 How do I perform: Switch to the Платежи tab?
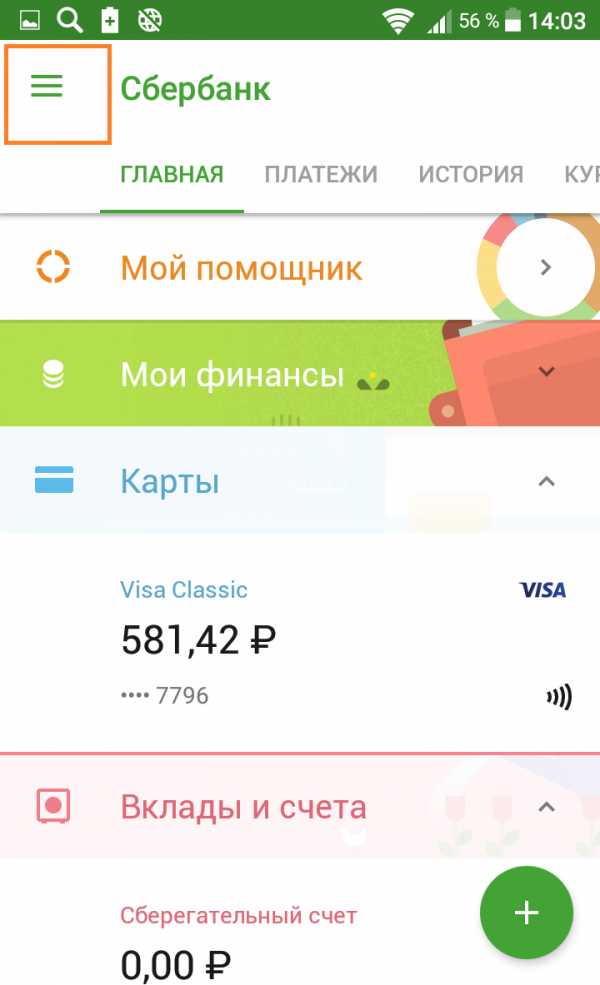pos(320,174)
